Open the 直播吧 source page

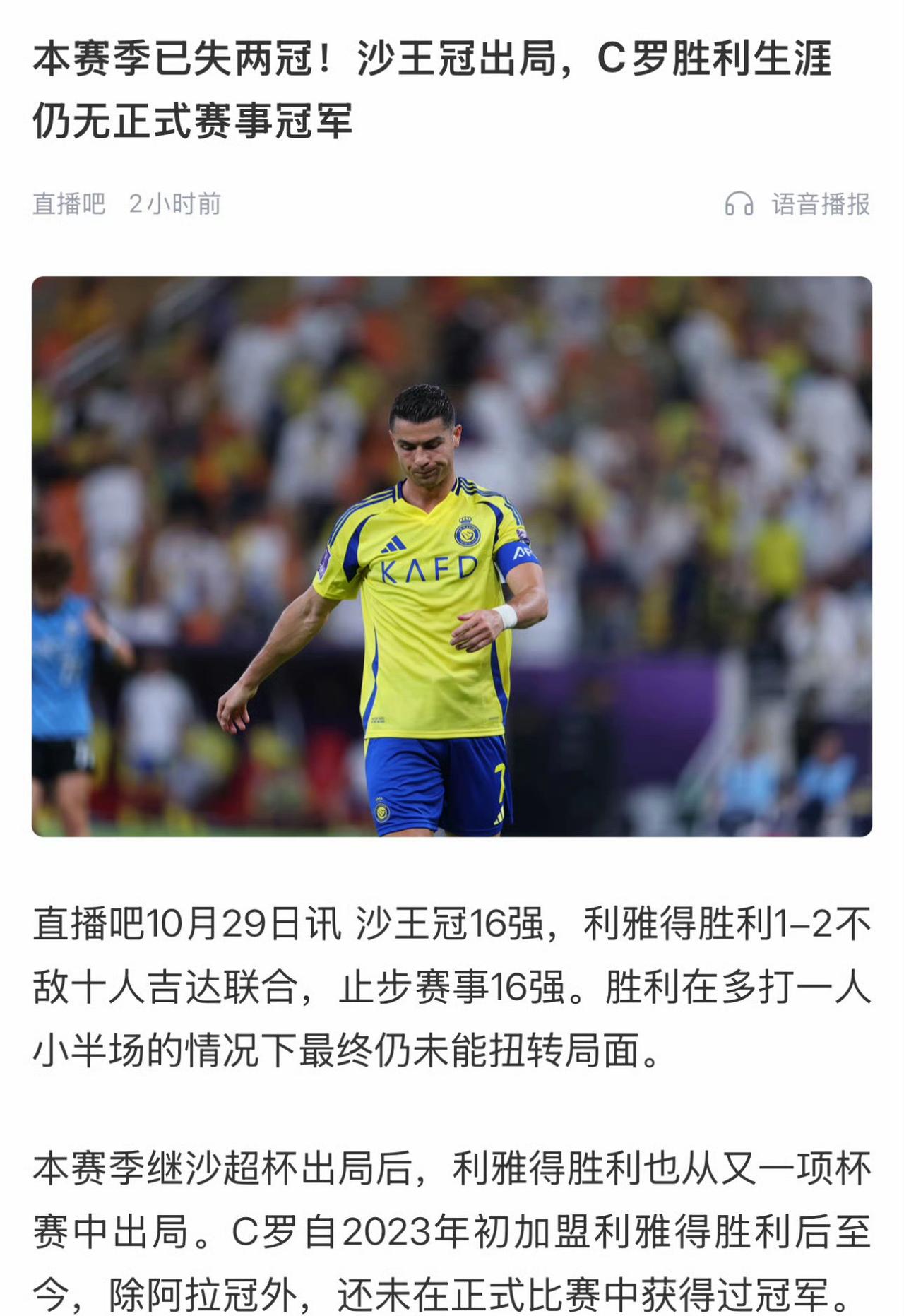click(67, 203)
